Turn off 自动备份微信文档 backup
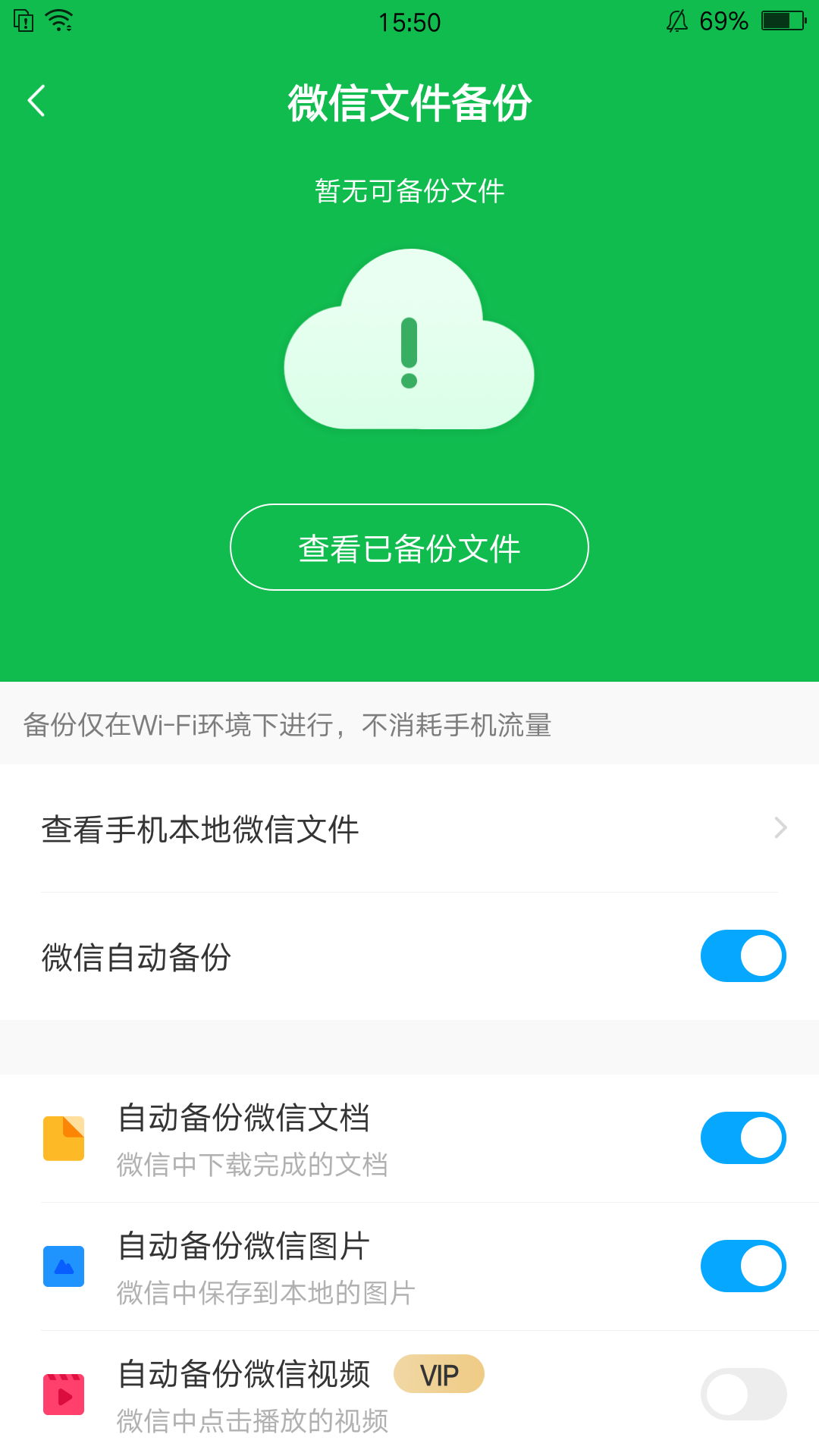819x1456 pixels. pyautogui.click(x=743, y=1137)
